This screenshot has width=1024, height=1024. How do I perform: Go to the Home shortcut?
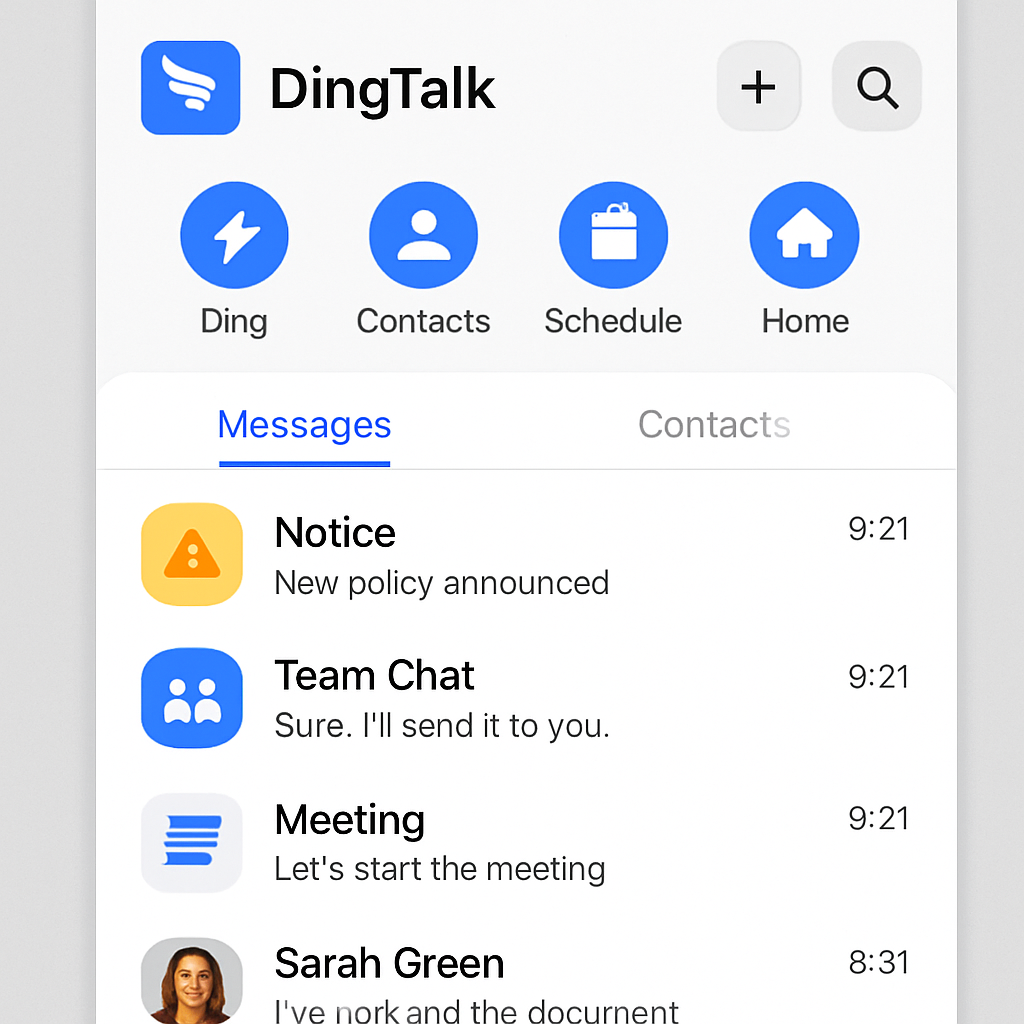tap(804, 236)
